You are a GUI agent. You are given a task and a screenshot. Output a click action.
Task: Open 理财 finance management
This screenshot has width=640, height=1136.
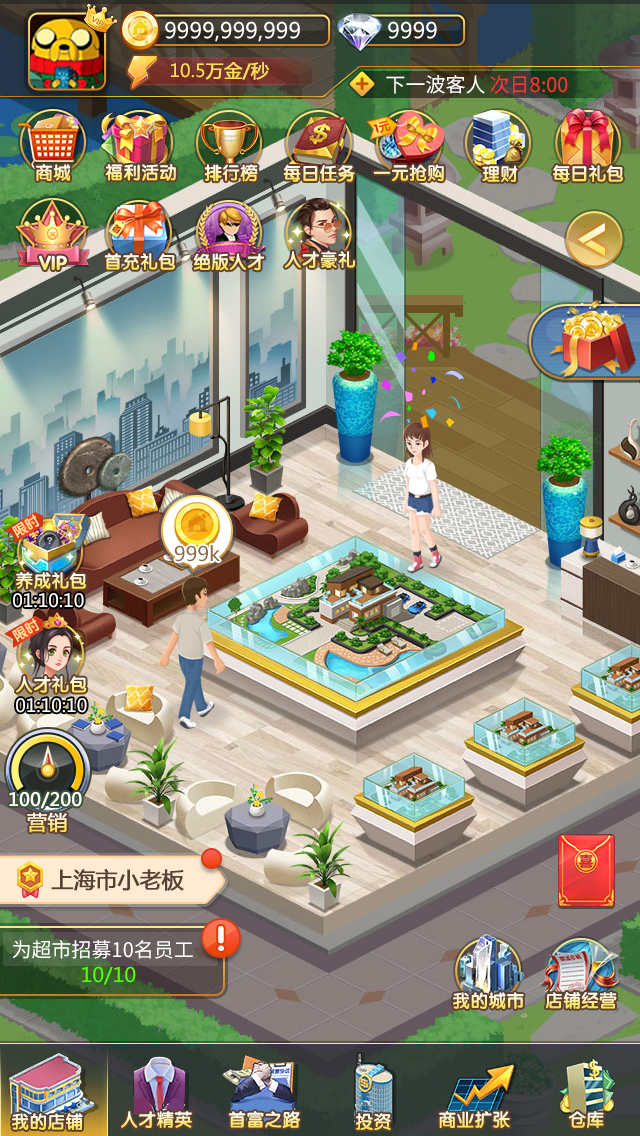coord(498,146)
